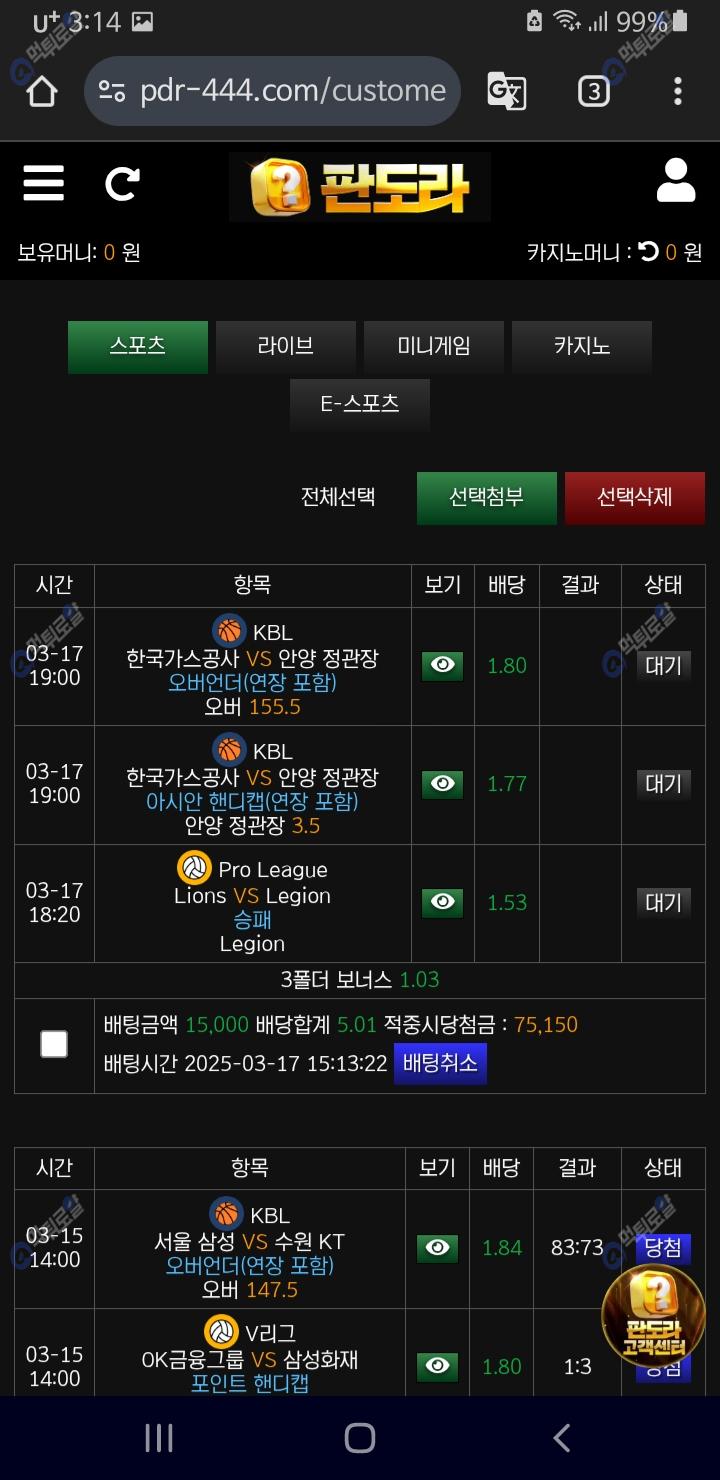Switch to the 라이브 tab
Viewport: 720px width, 1480px height.
(286, 347)
